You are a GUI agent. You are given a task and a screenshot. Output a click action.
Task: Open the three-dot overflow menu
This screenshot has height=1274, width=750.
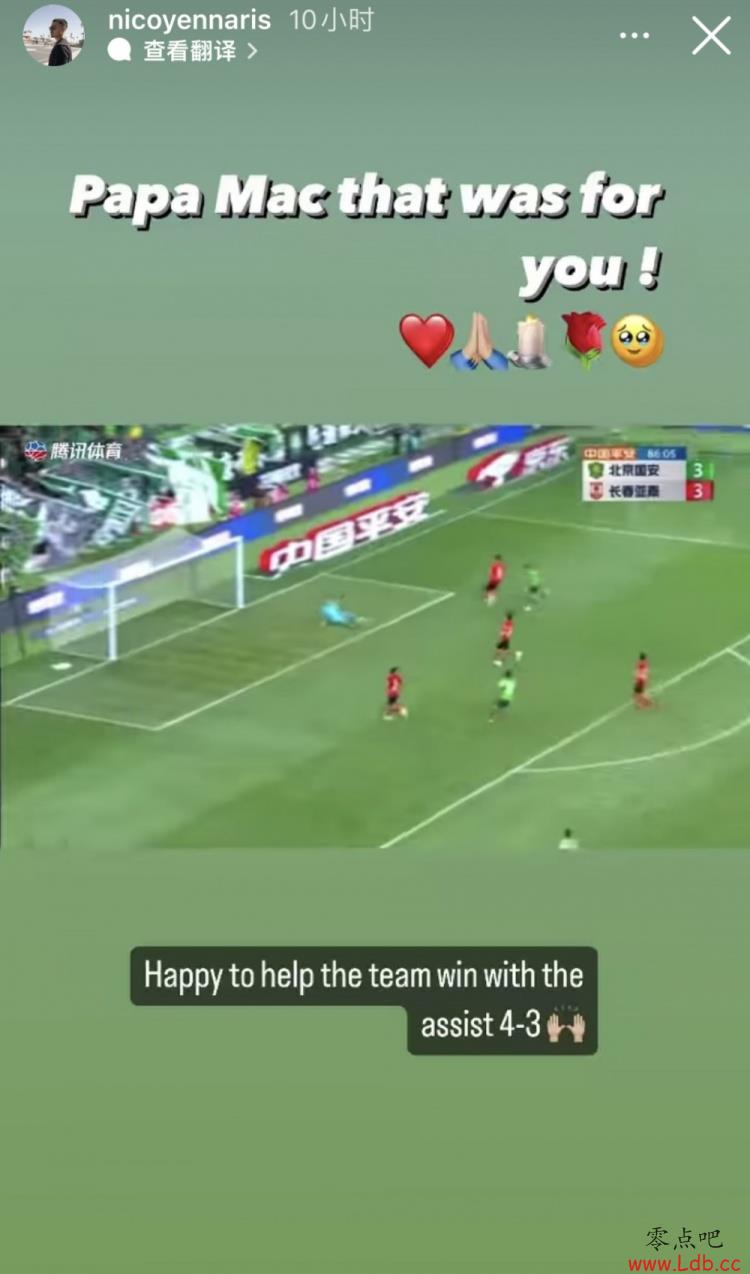coord(634,36)
